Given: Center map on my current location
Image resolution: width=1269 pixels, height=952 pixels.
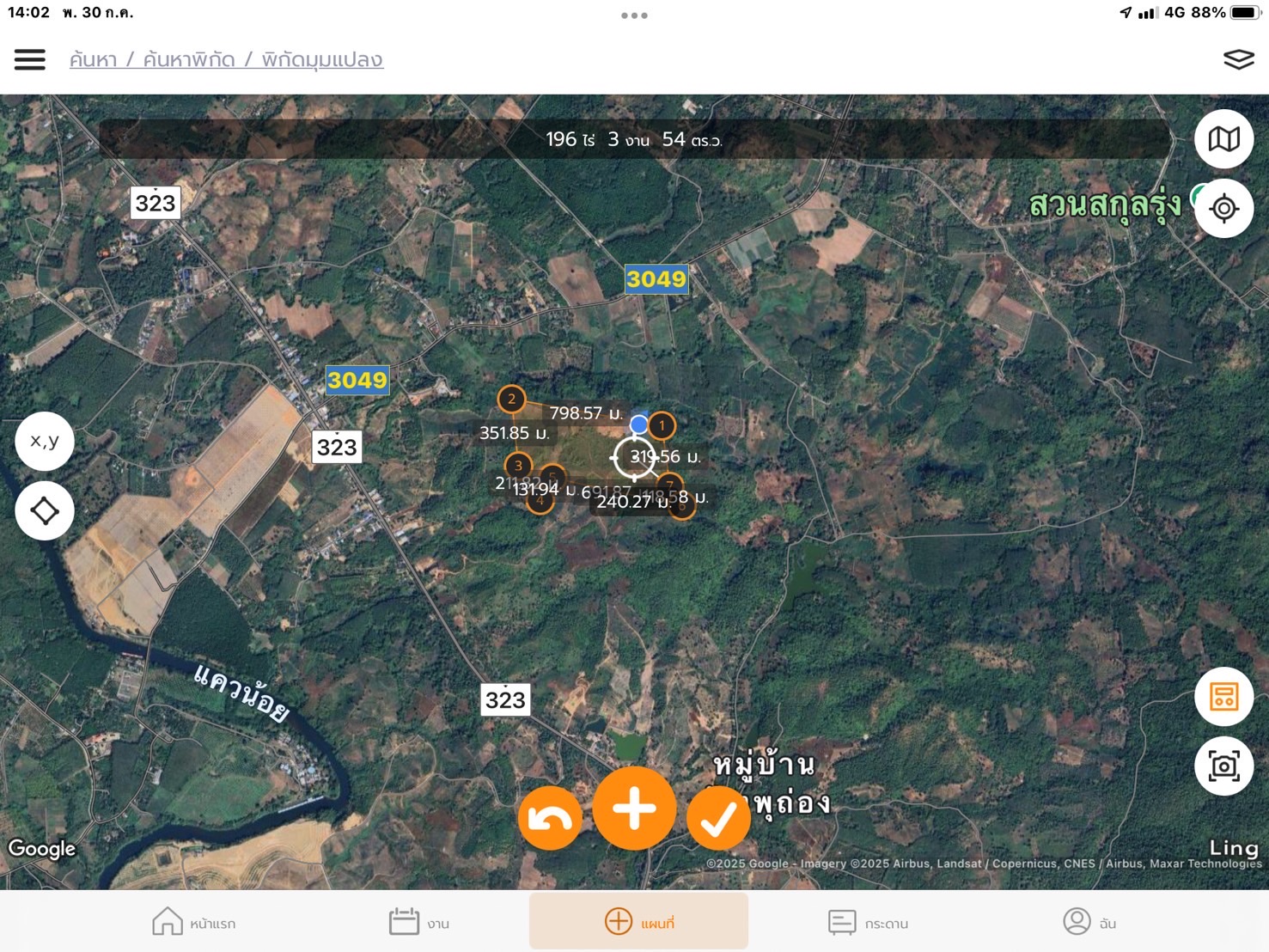Looking at the screenshot, I should click(1223, 209).
